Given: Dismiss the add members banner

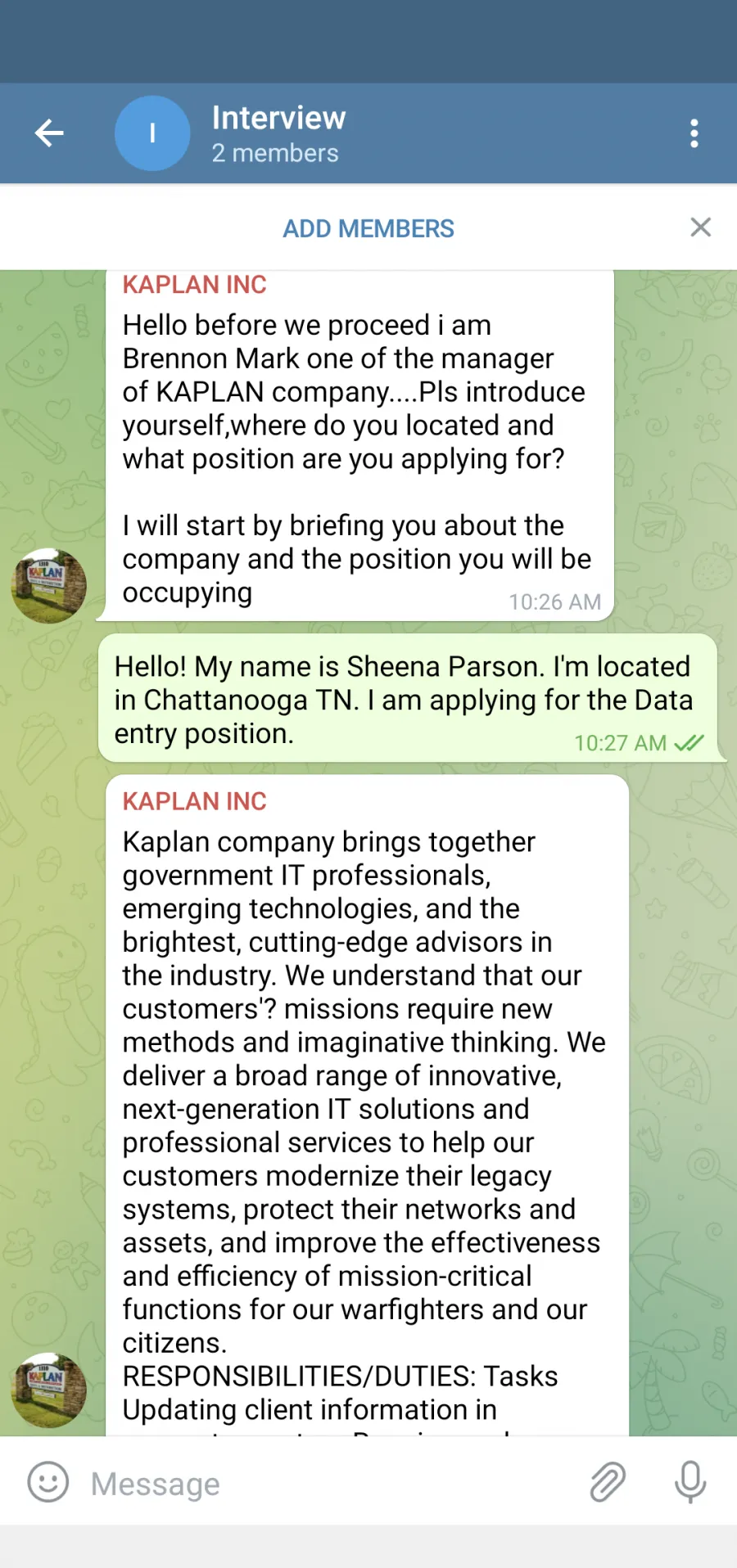Looking at the screenshot, I should (700, 227).
